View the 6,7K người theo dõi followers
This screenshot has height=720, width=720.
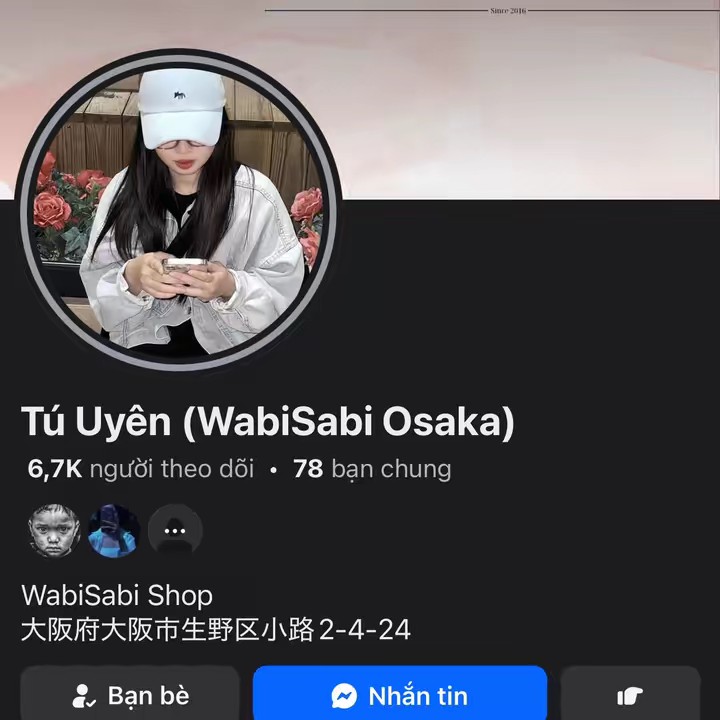pos(141,468)
